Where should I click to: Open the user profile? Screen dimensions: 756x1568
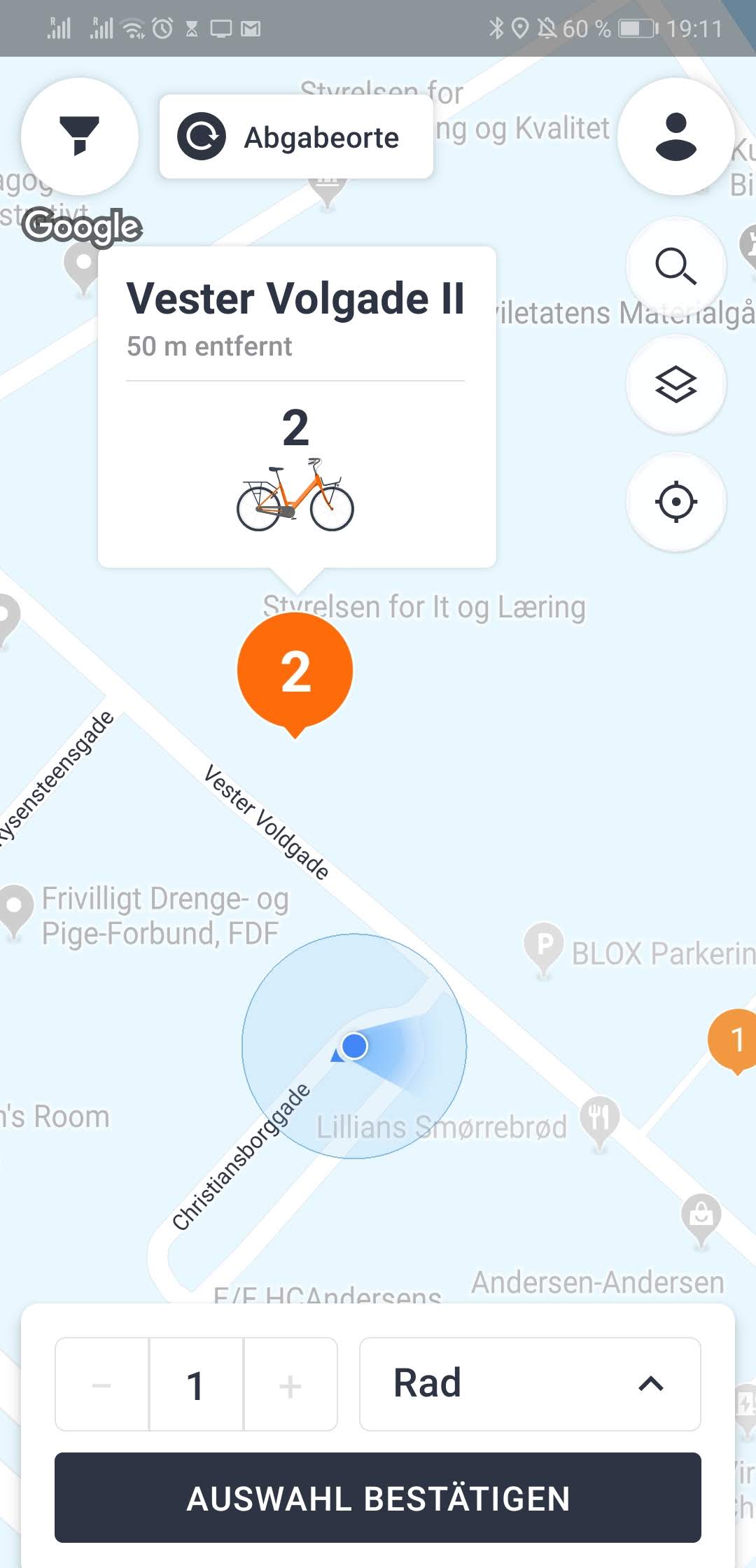675,136
